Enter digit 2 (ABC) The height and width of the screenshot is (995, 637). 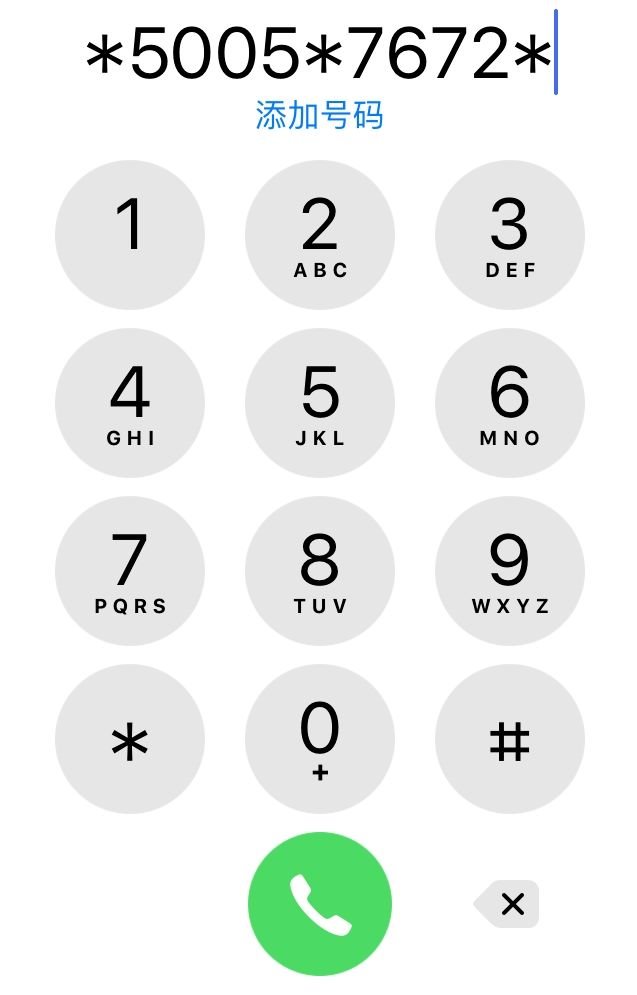(320, 235)
